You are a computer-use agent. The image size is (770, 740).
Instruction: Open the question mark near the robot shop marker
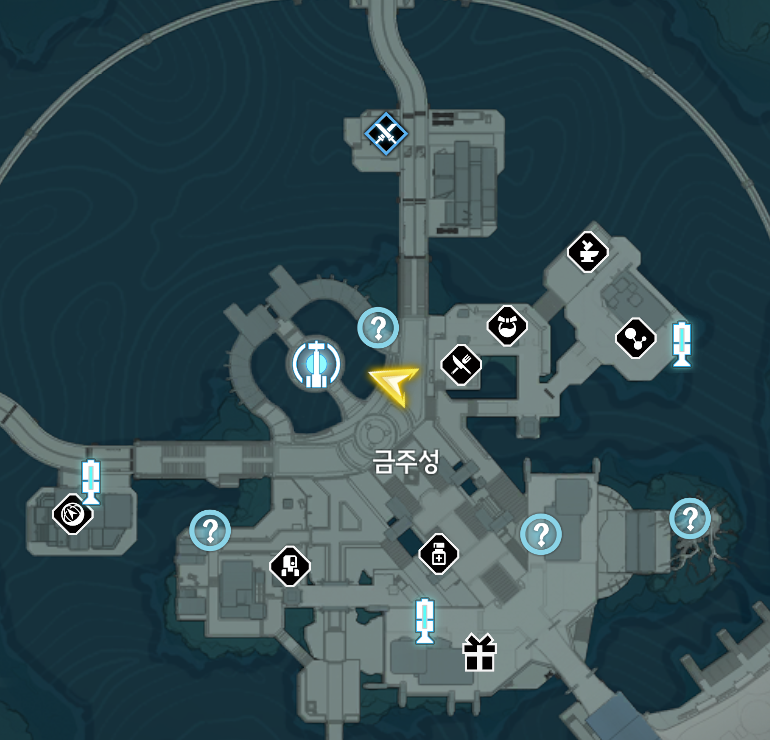pos(210,530)
